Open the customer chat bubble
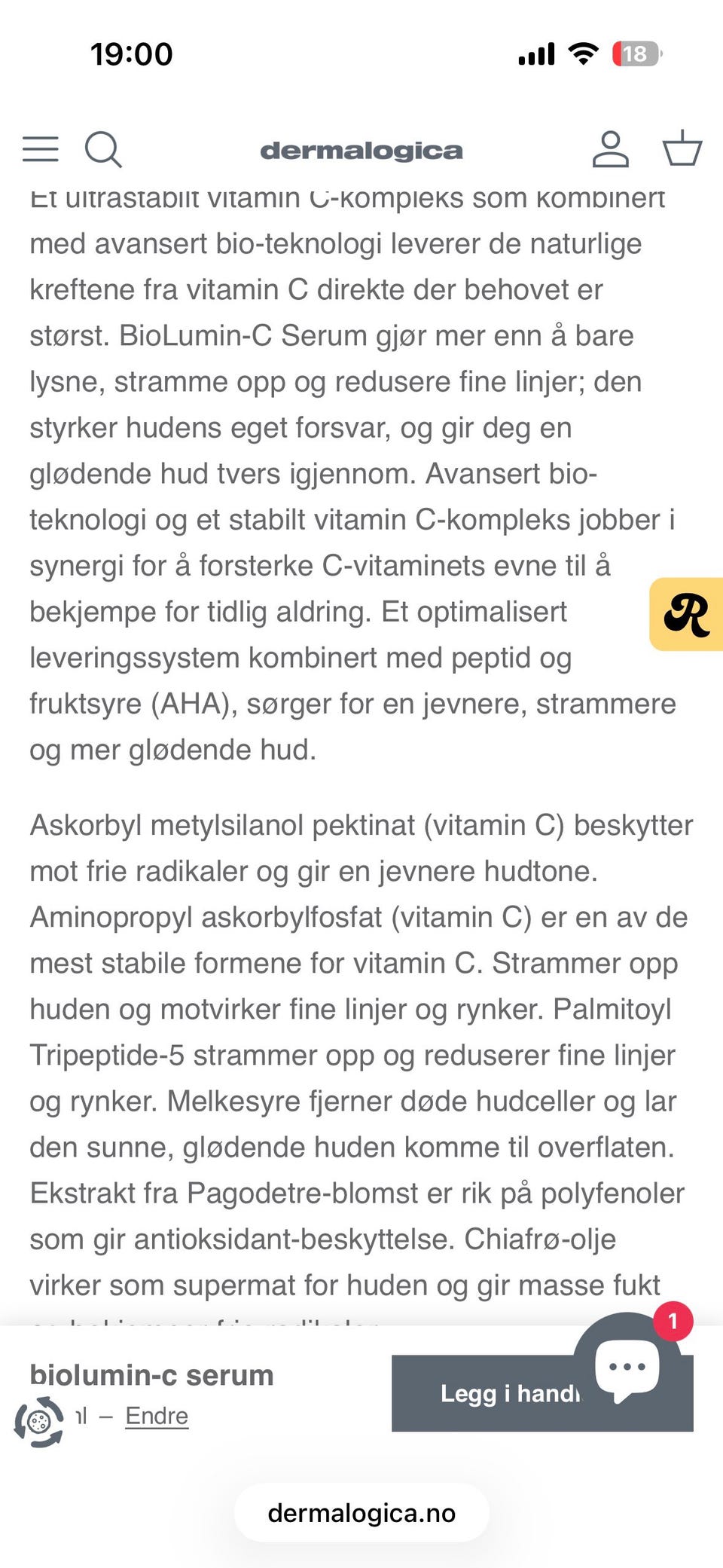The height and width of the screenshot is (1568, 723). pyautogui.click(x=627, y=1370)
